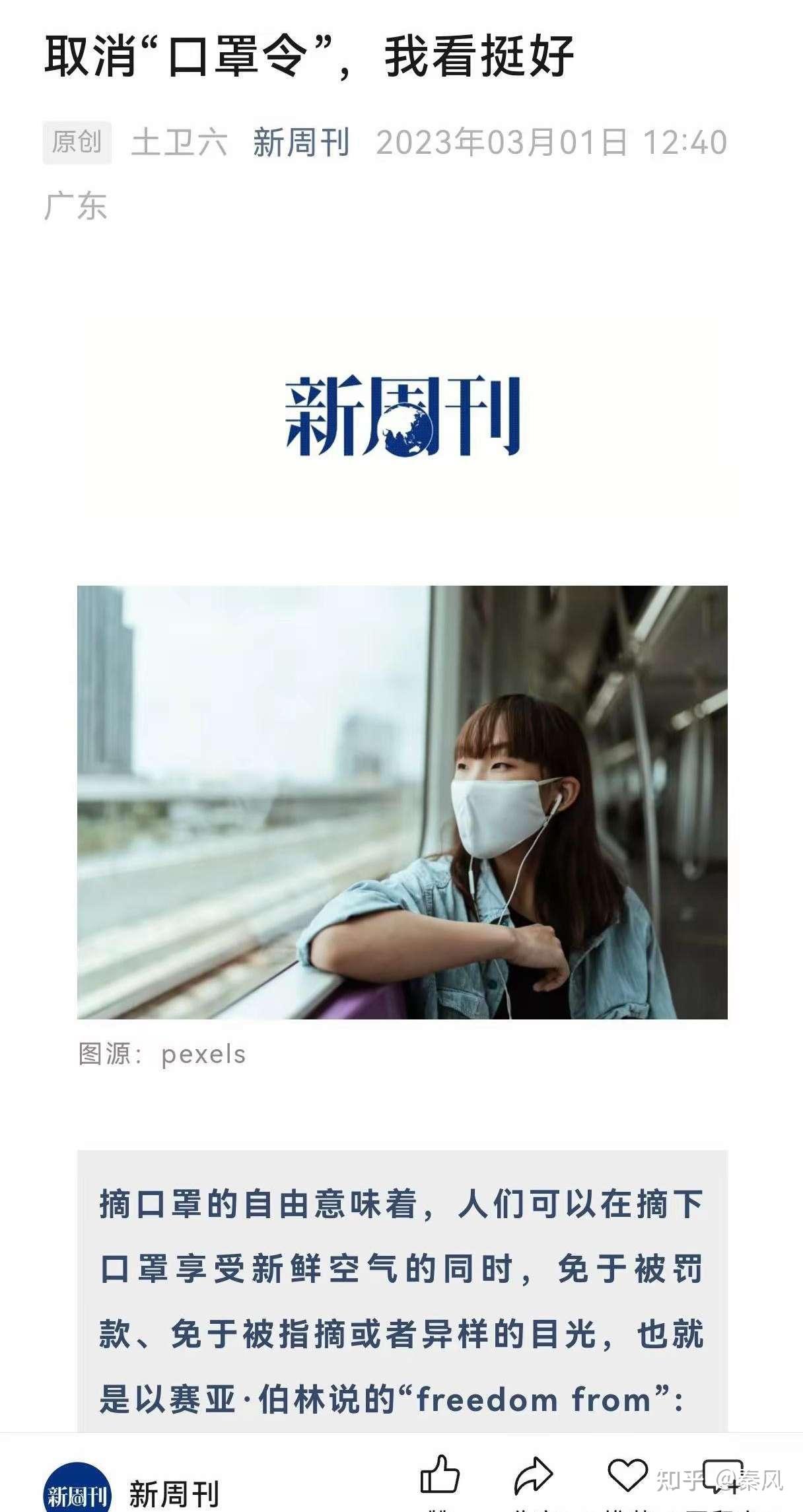Screen dimensions: 803x1512
Task: Share the article via arrow icon
Action: 533,1474
